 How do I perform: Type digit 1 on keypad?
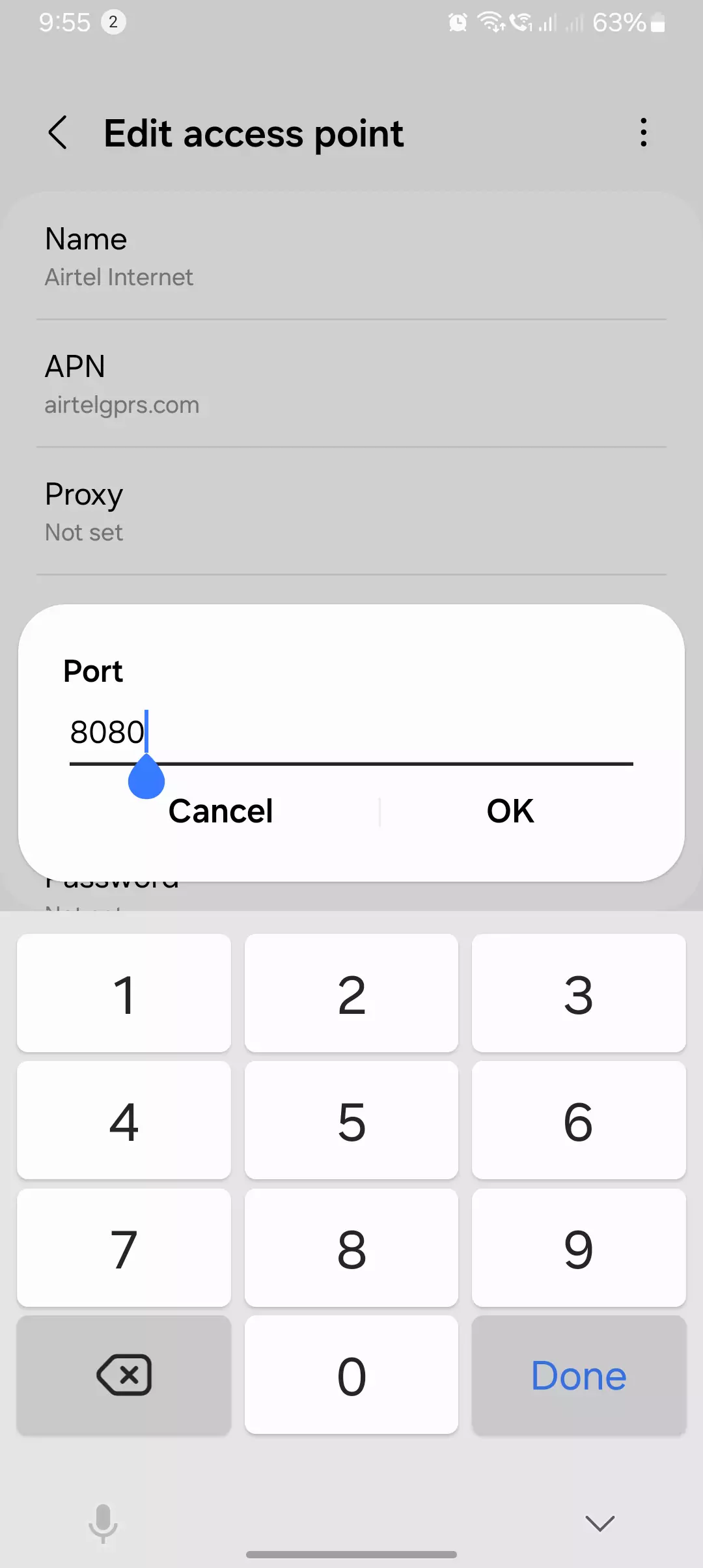click(124, 994)
